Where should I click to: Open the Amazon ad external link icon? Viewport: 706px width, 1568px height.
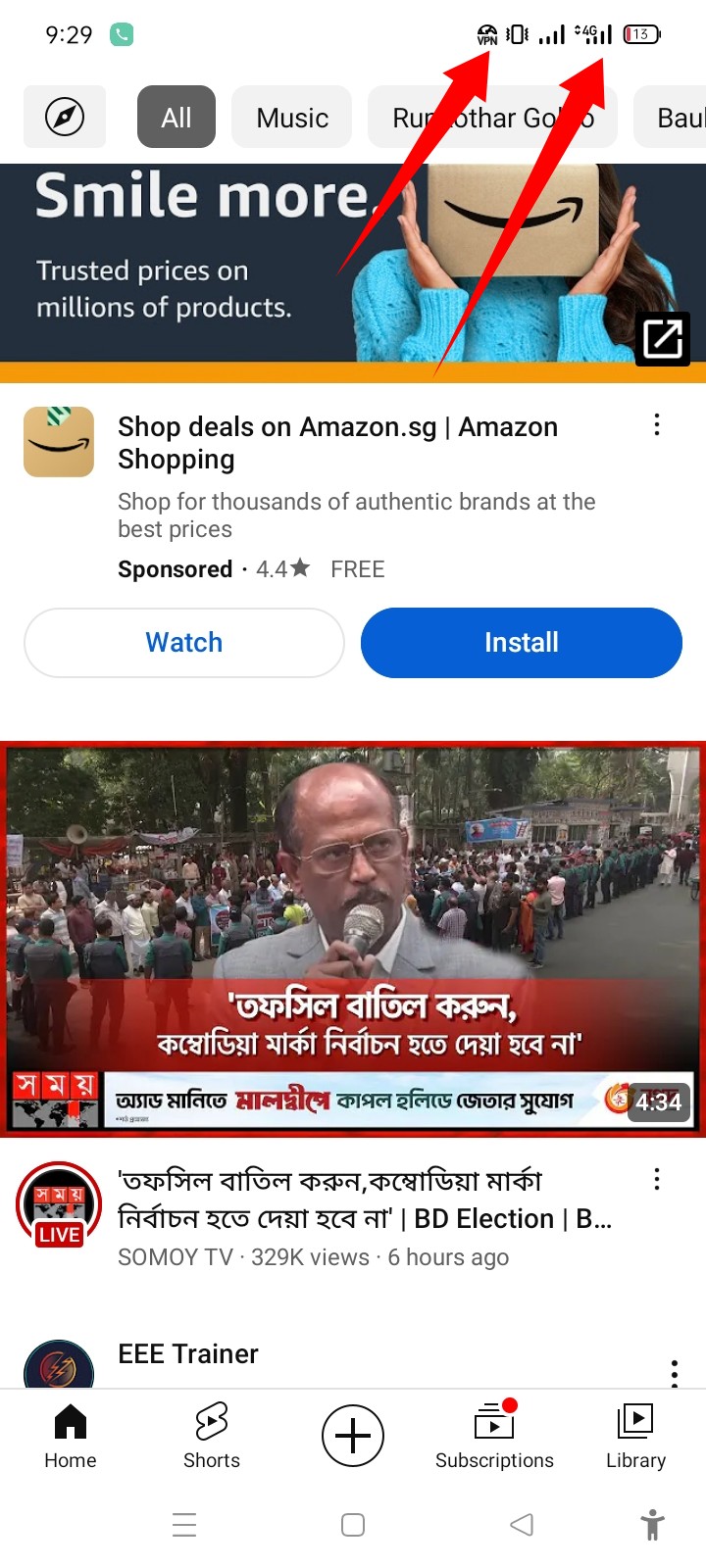point(663,339)
